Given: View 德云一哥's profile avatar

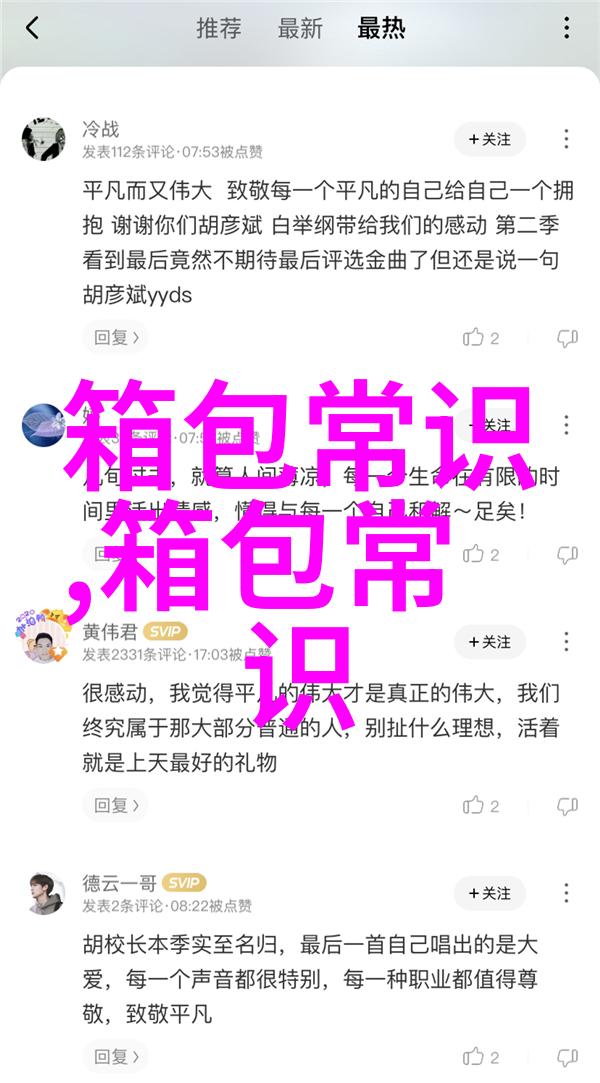Looking at the screenshot, I should [44, 893].
